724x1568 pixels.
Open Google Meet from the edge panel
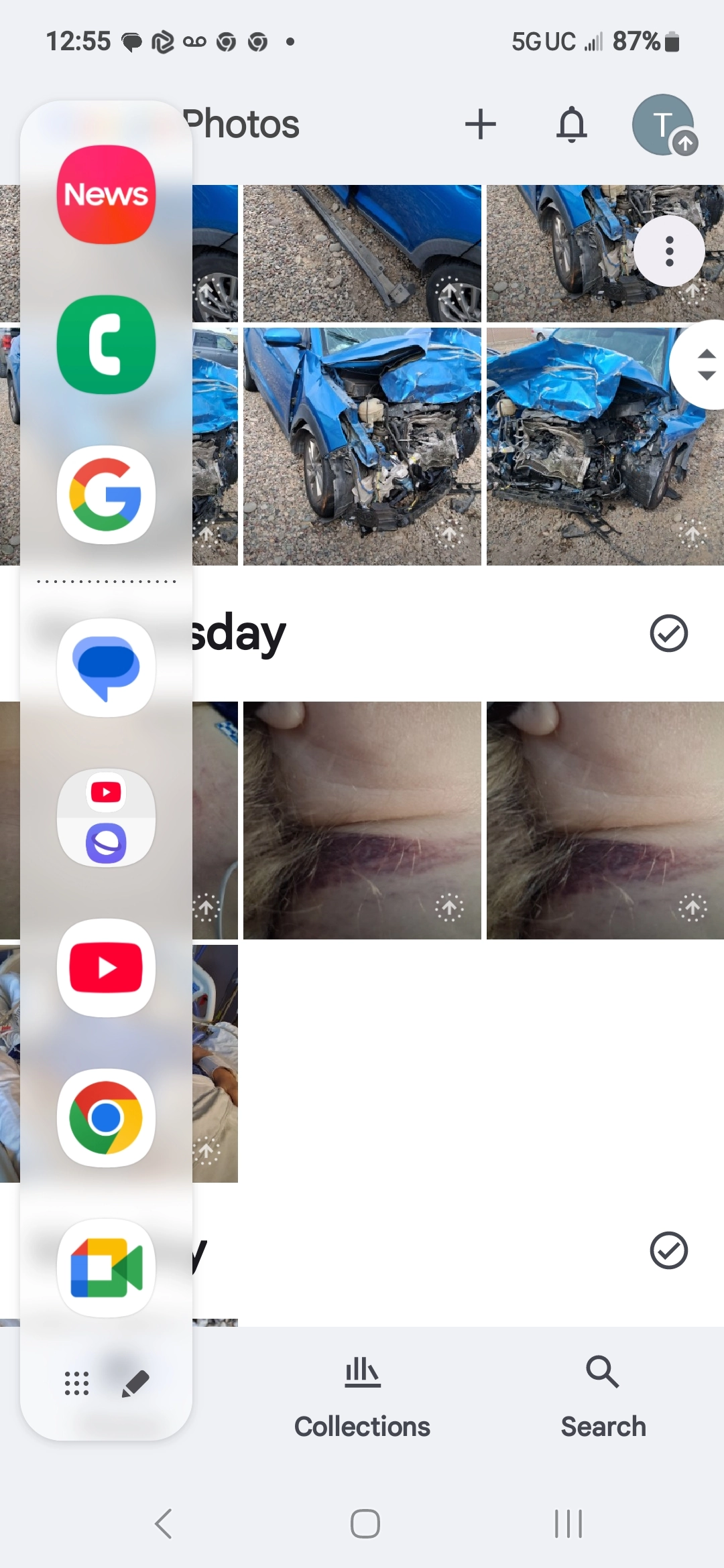pos(106,1268)
